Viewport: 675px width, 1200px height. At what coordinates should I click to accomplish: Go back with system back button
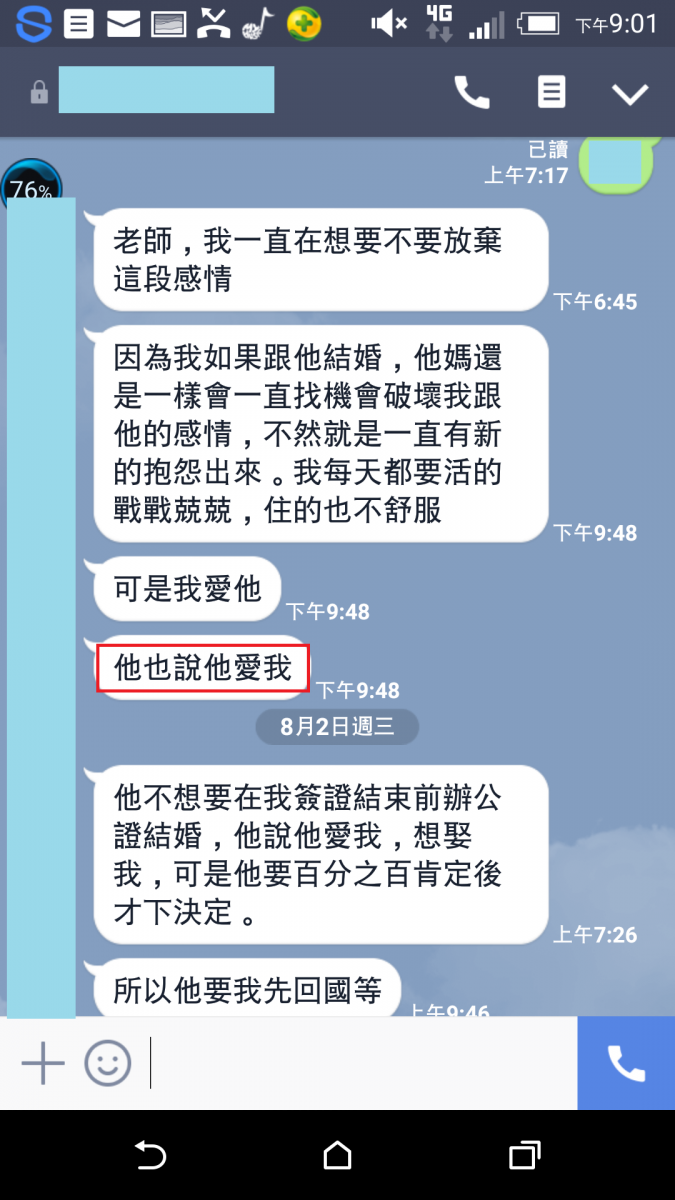[x=150, y=1156]
